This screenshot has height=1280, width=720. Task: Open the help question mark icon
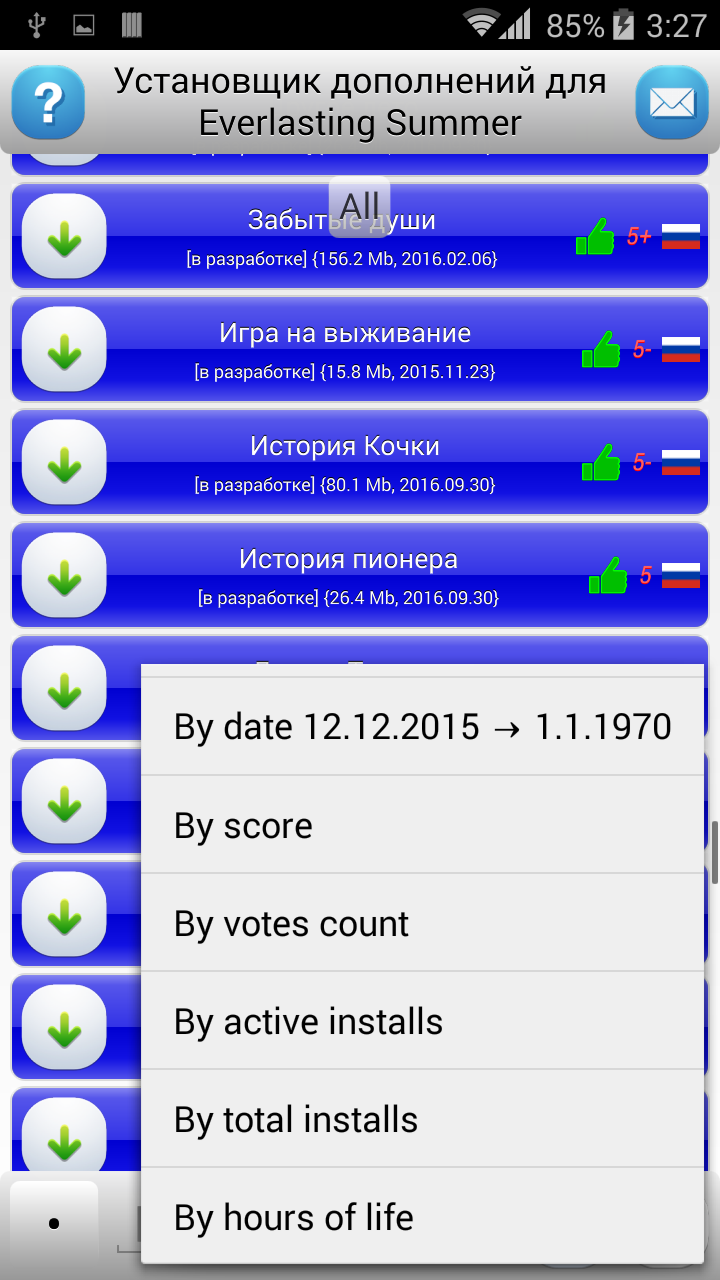click(48, 102)
